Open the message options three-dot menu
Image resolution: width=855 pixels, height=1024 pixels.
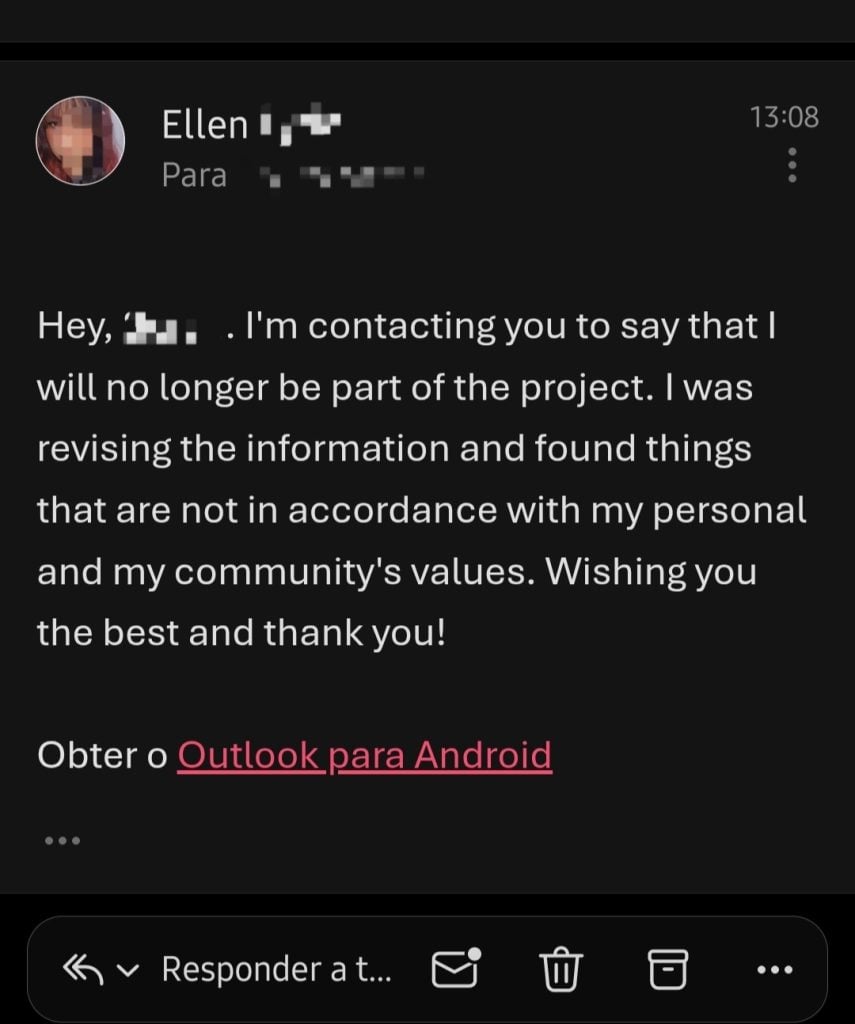coord(793,165)
